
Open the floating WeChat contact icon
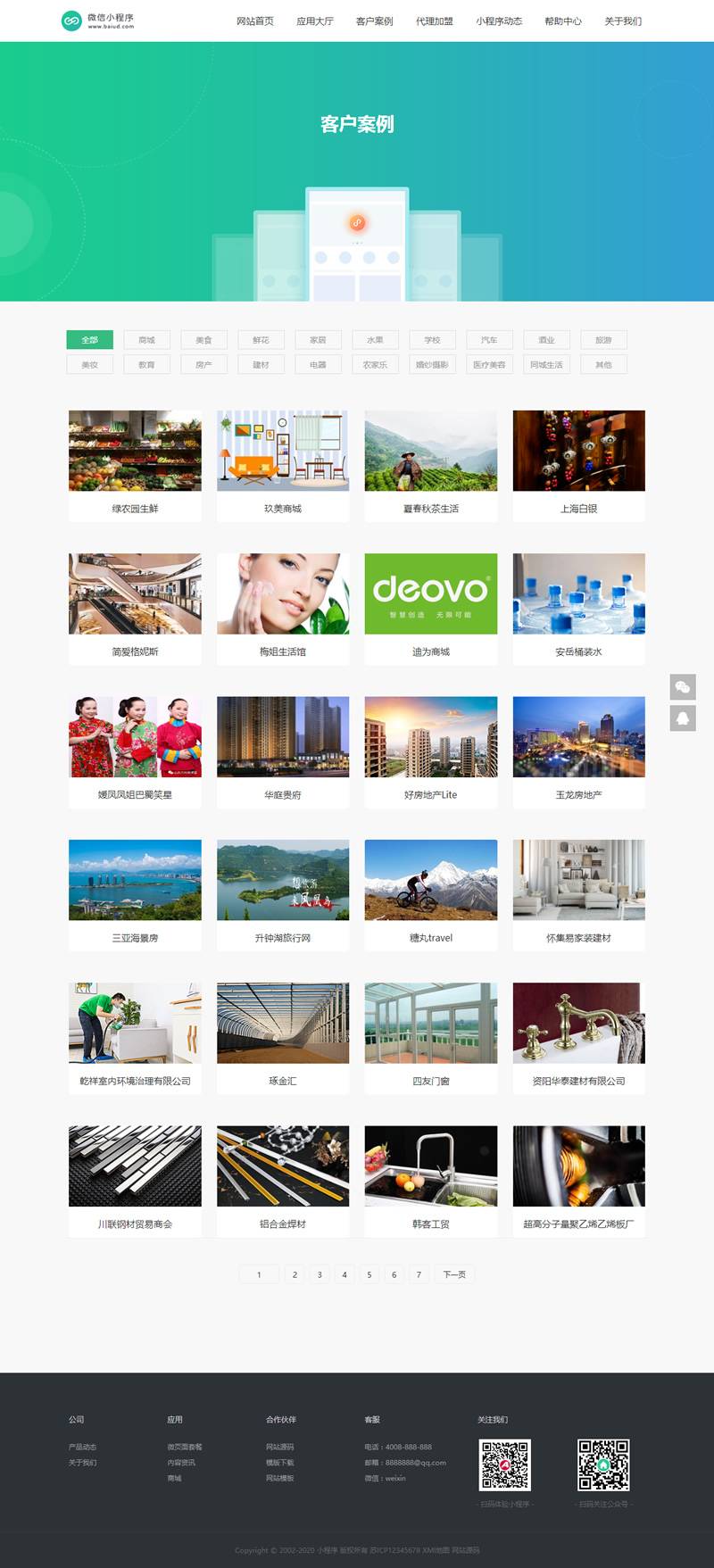pyautogui.click(x=683, y=686)
